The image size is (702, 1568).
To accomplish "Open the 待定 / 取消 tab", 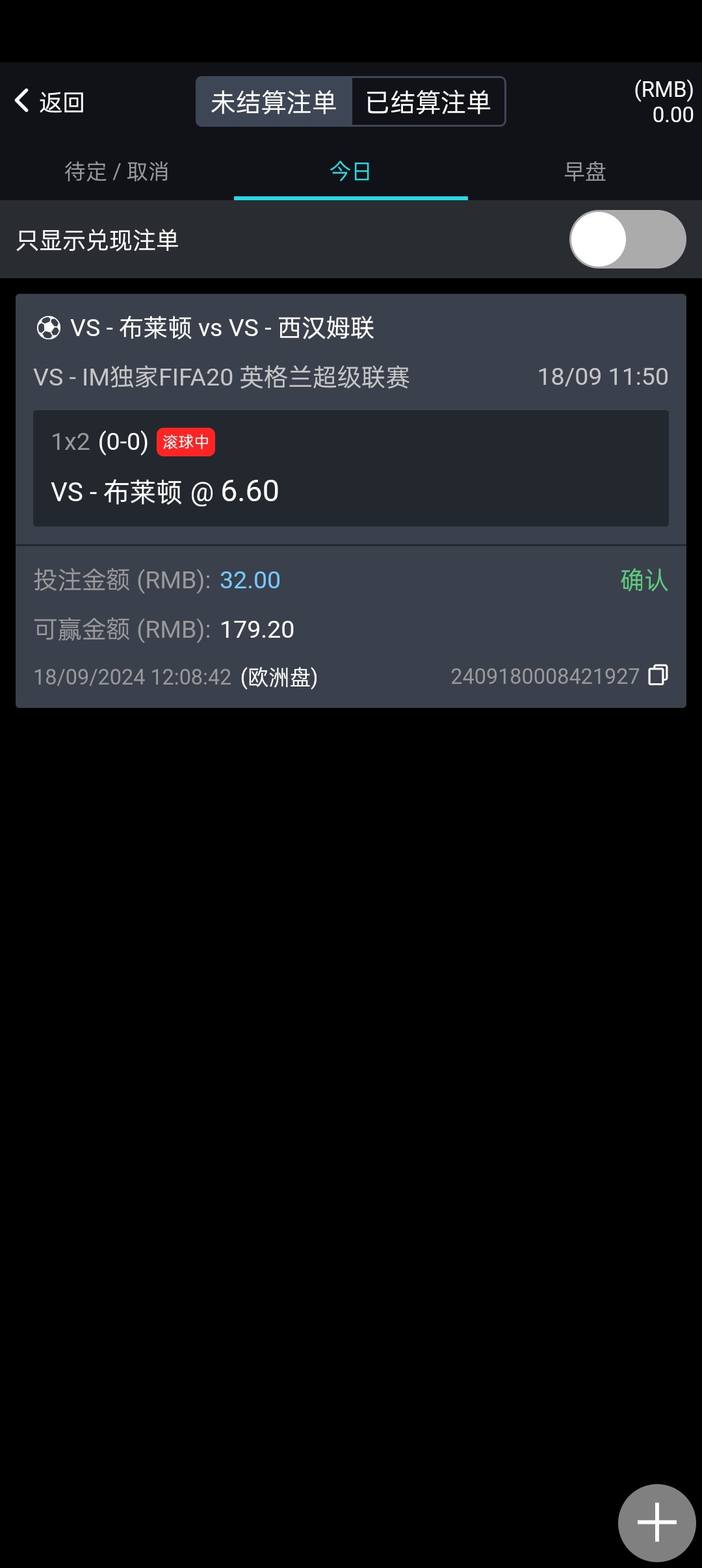I will pos(117,172).
